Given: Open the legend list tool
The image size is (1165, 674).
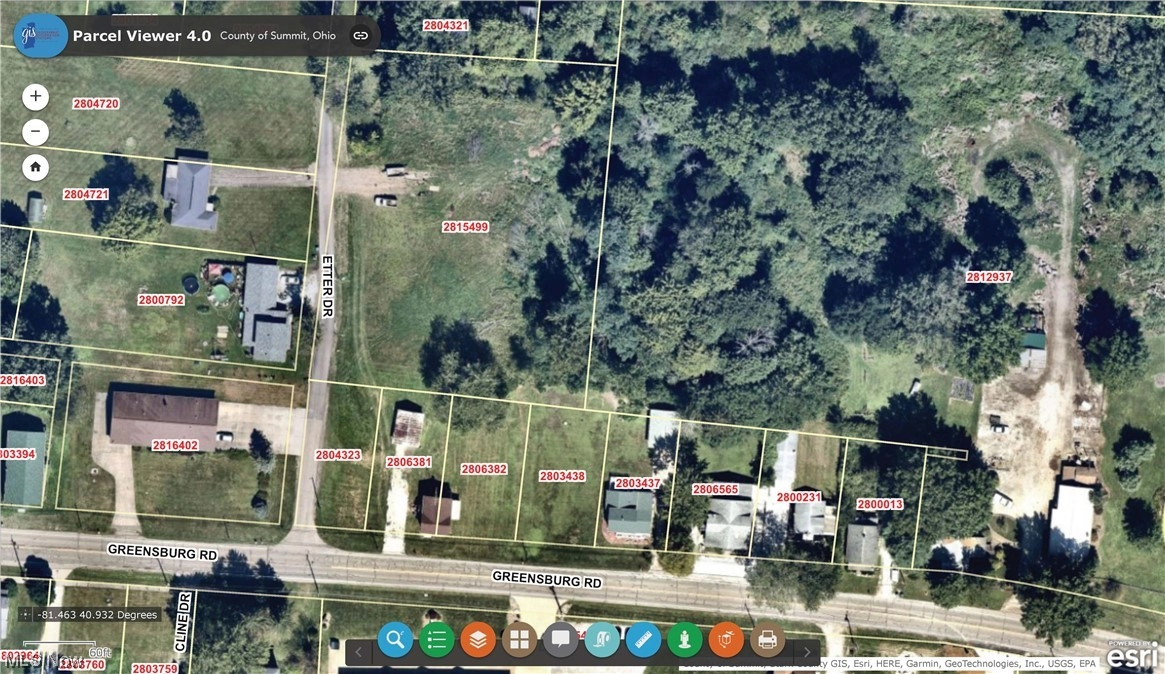Looking at the screenshot, I should click(437, 639).
